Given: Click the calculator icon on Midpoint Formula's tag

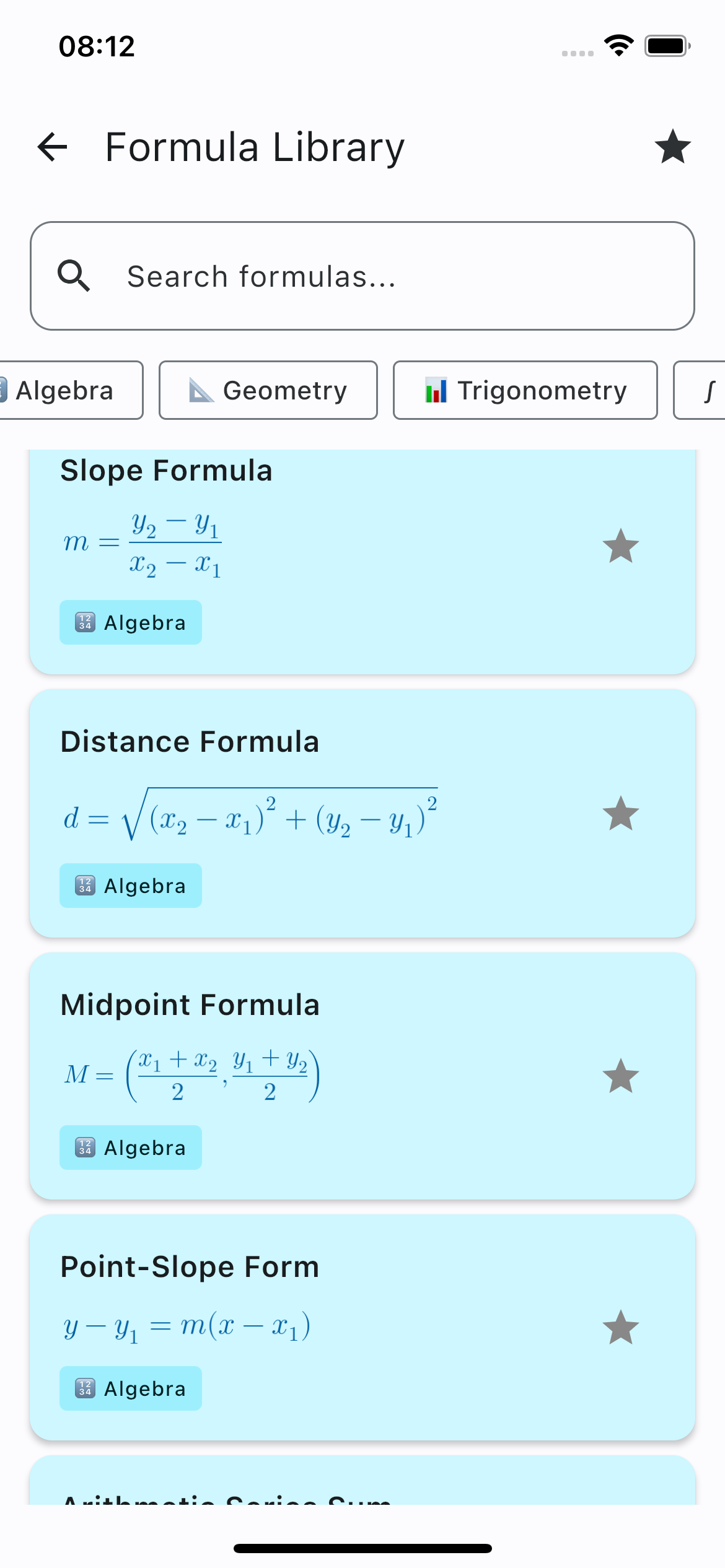Looking at the screenshot, I should (86, 1148).
